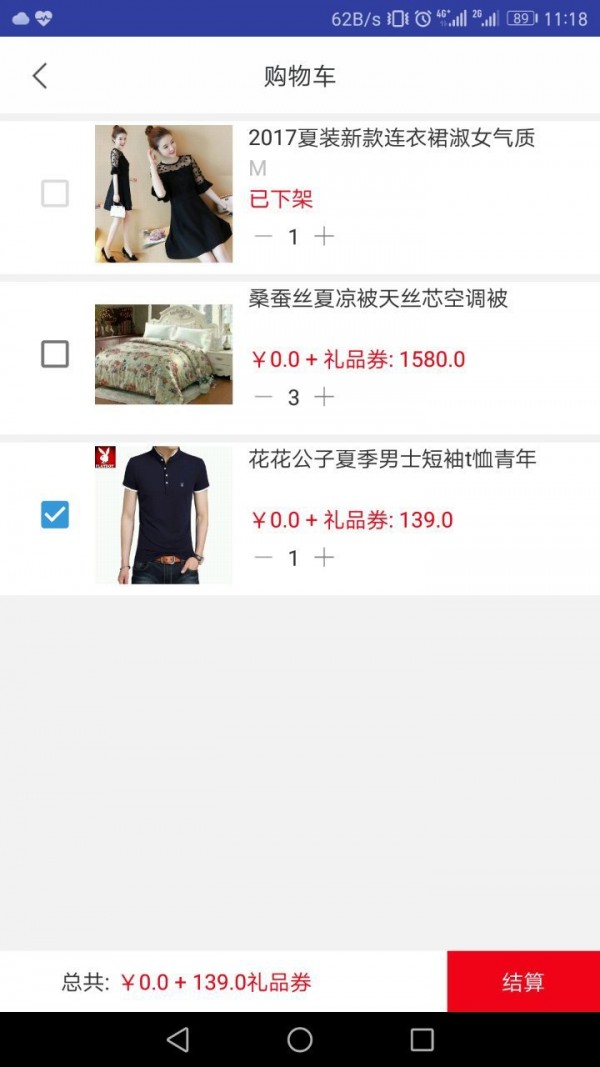This screenshot has width=600, height=1067.
Task: Select the checkbox for the 2017夏装新款连衣裙 item
Action: (x=55, y=193)
